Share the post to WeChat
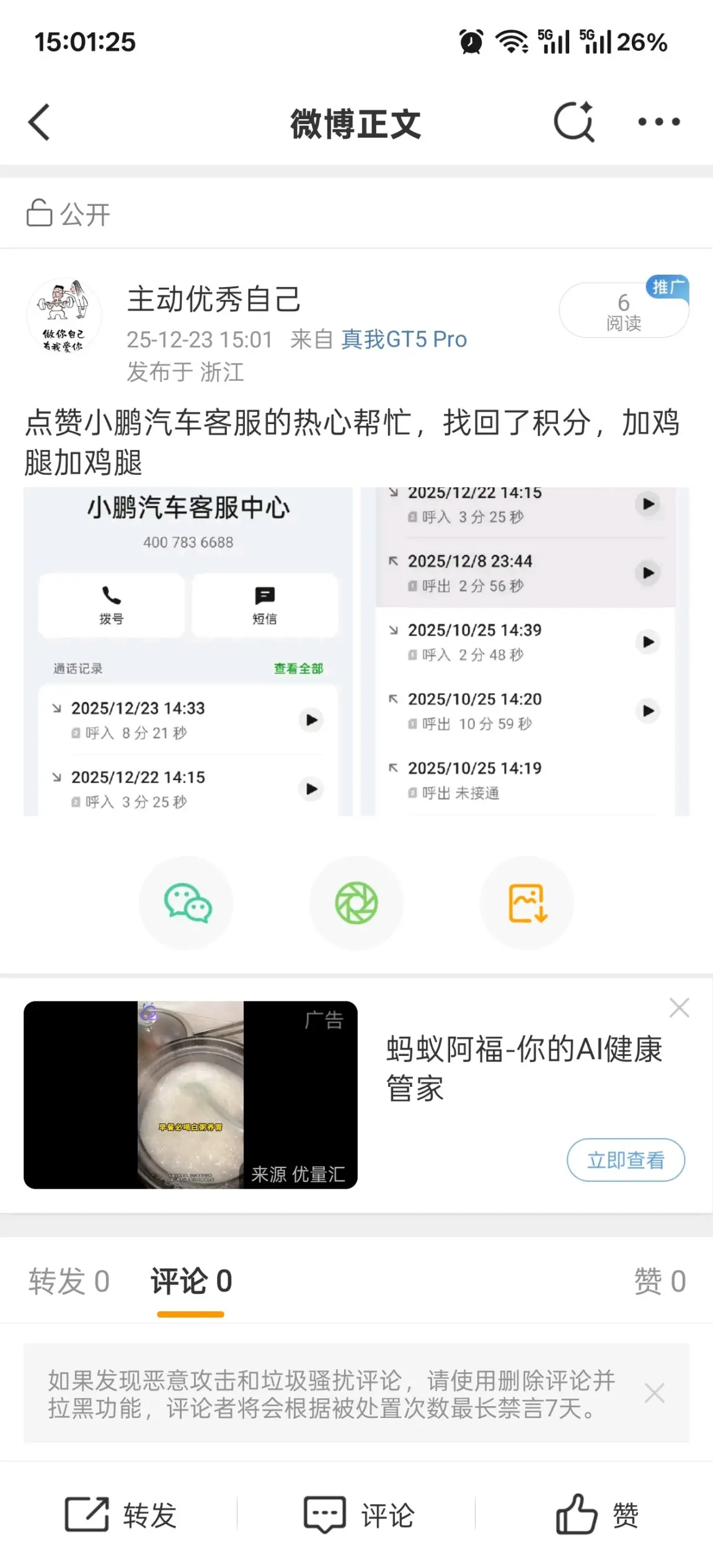The image size is (713, 1568). tap(186, 903)
